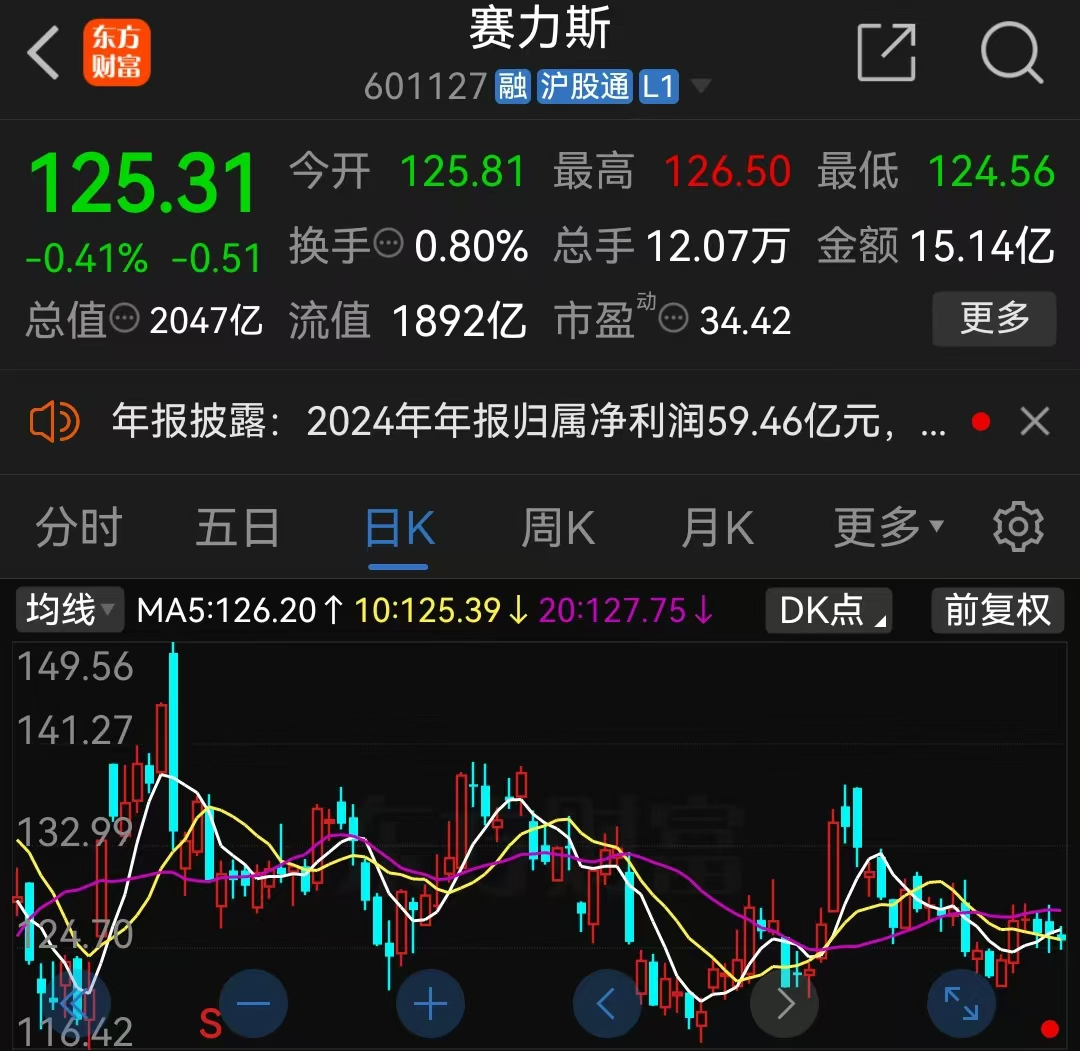This screenshot has height=1051, width=1080.
Task: Open the search magnifier
Action: click(x=1011, y=52)
